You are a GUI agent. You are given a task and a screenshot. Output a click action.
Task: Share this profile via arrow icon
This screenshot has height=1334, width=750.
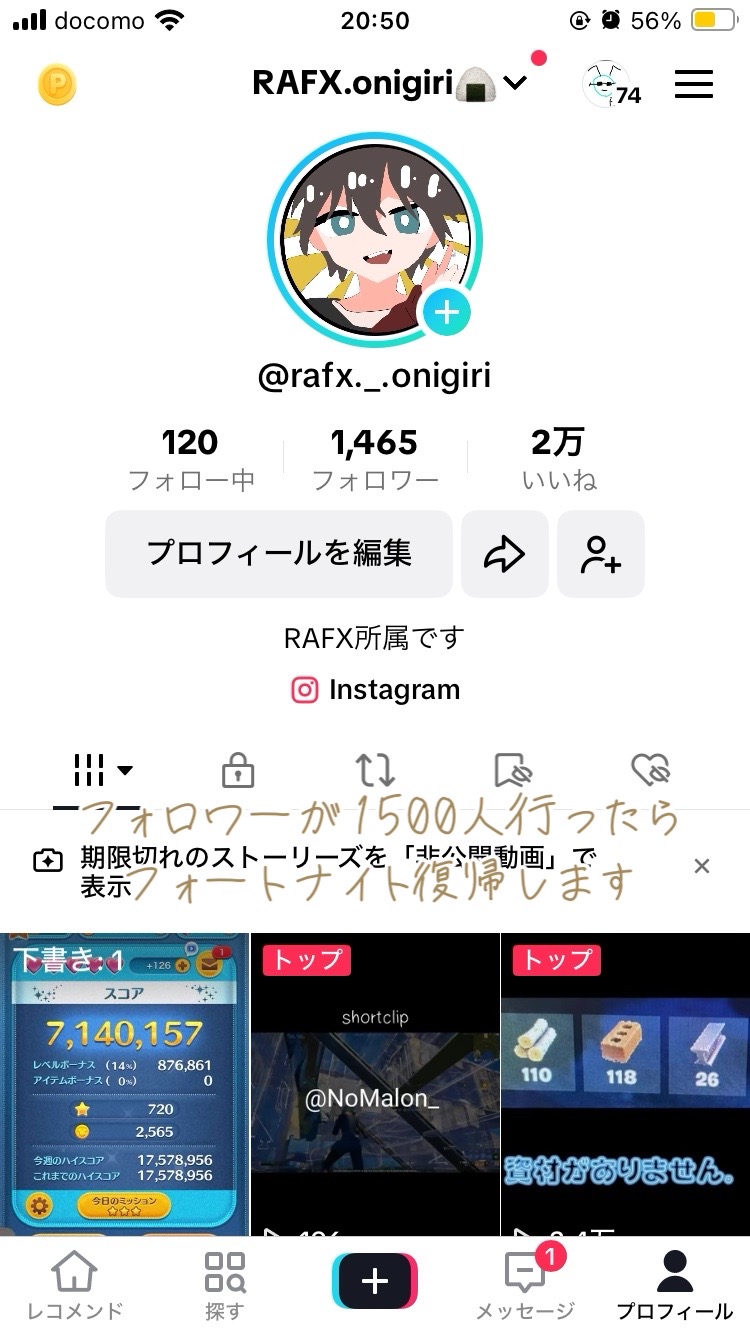click(x=505, y=553)
